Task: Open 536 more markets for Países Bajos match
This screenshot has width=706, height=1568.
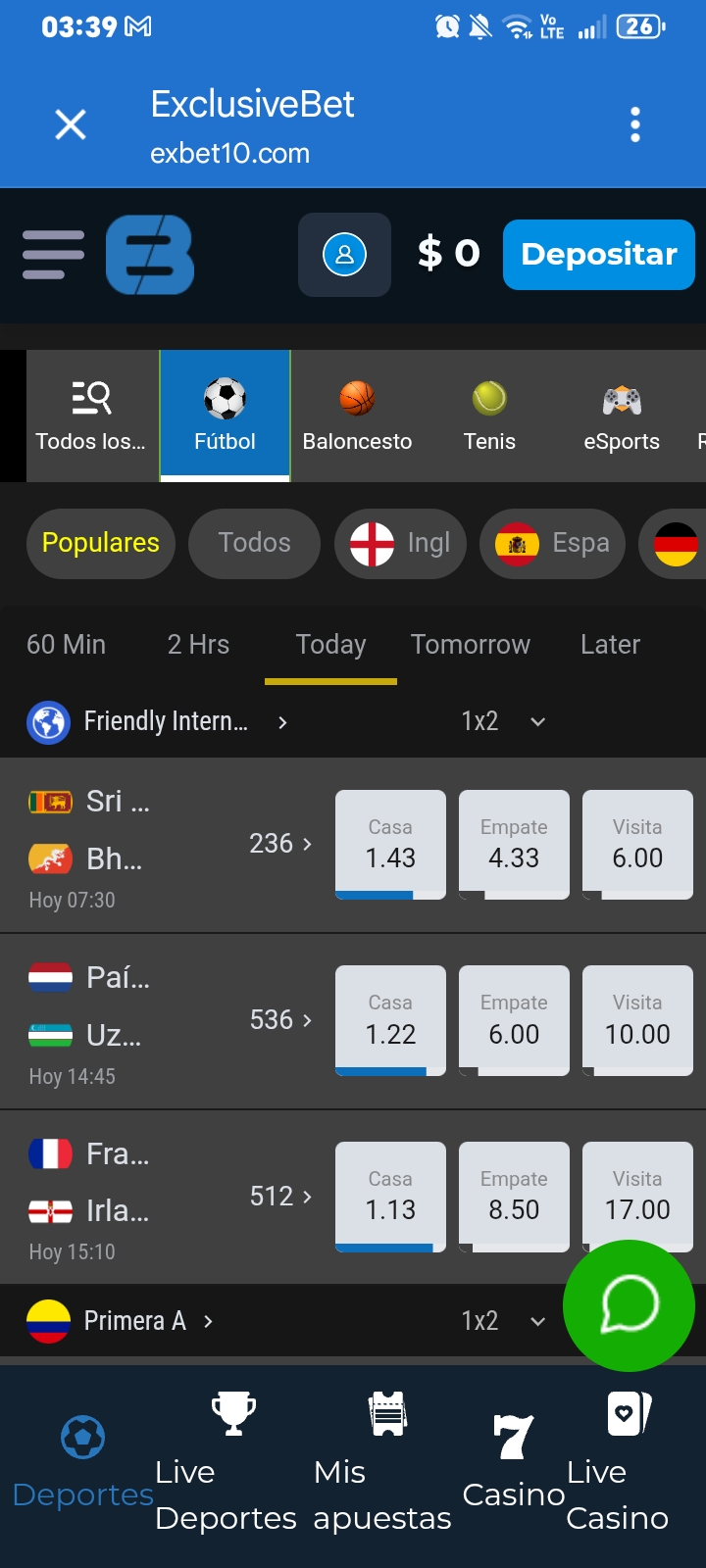Action: (281, 1020)
